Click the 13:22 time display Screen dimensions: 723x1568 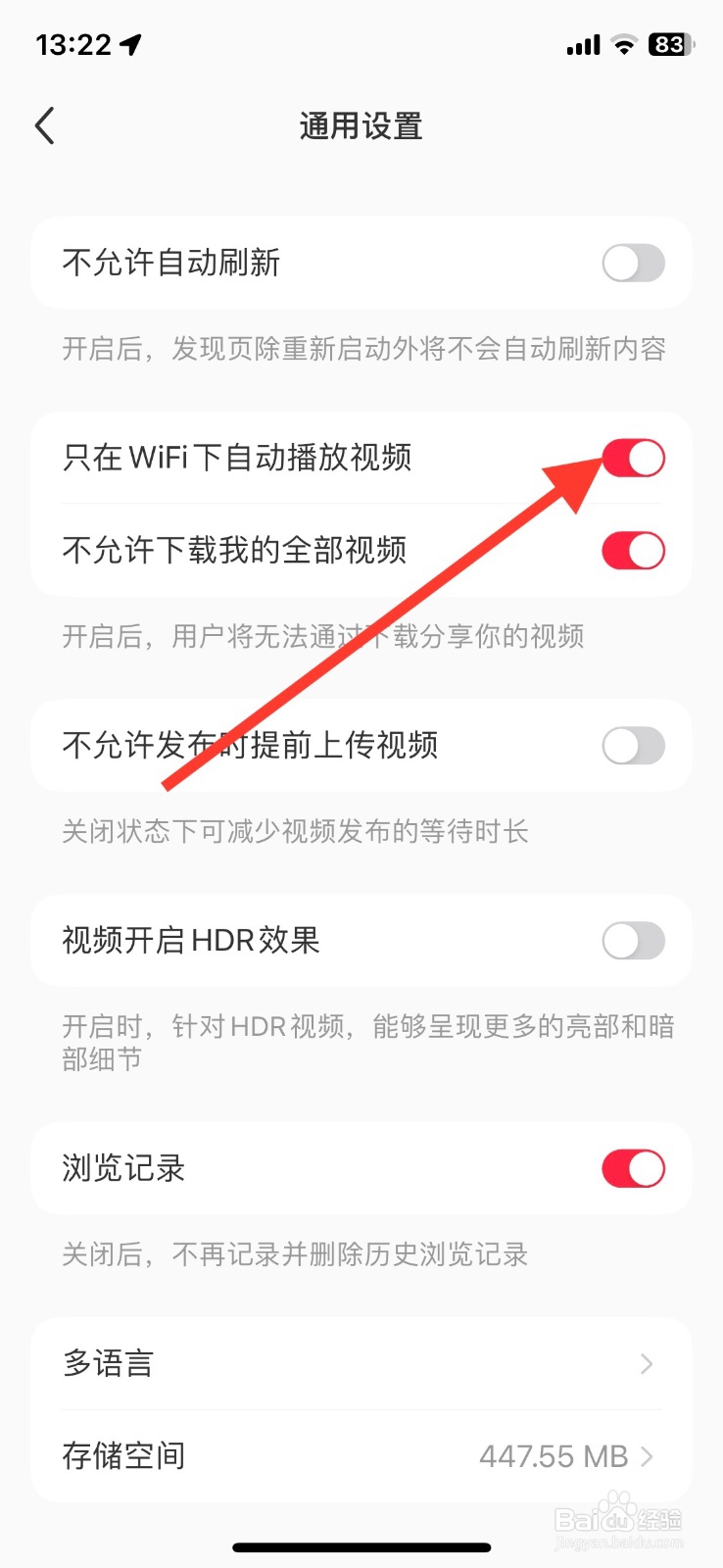click(x=73, y=43)
